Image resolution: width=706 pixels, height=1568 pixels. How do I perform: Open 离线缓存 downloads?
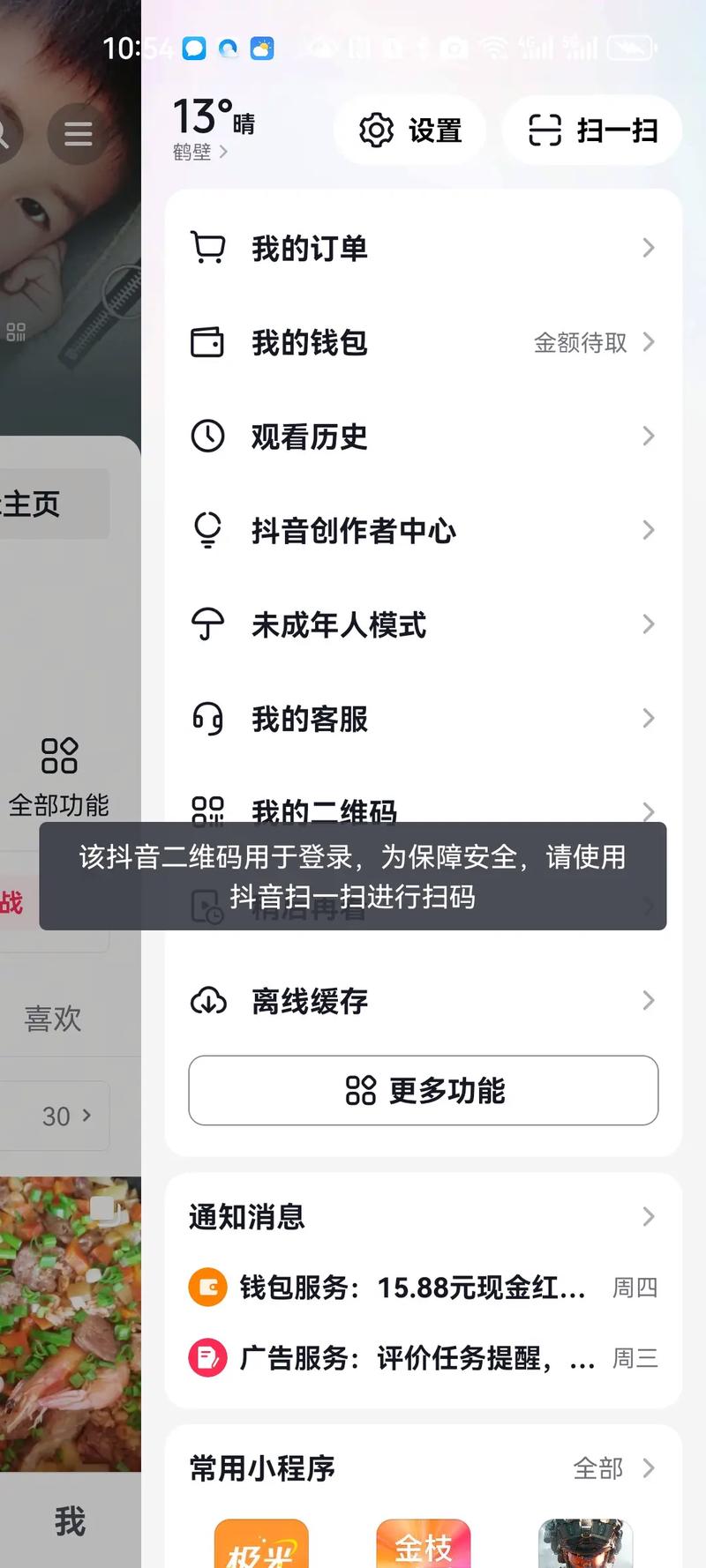[x=424, y=1001]
